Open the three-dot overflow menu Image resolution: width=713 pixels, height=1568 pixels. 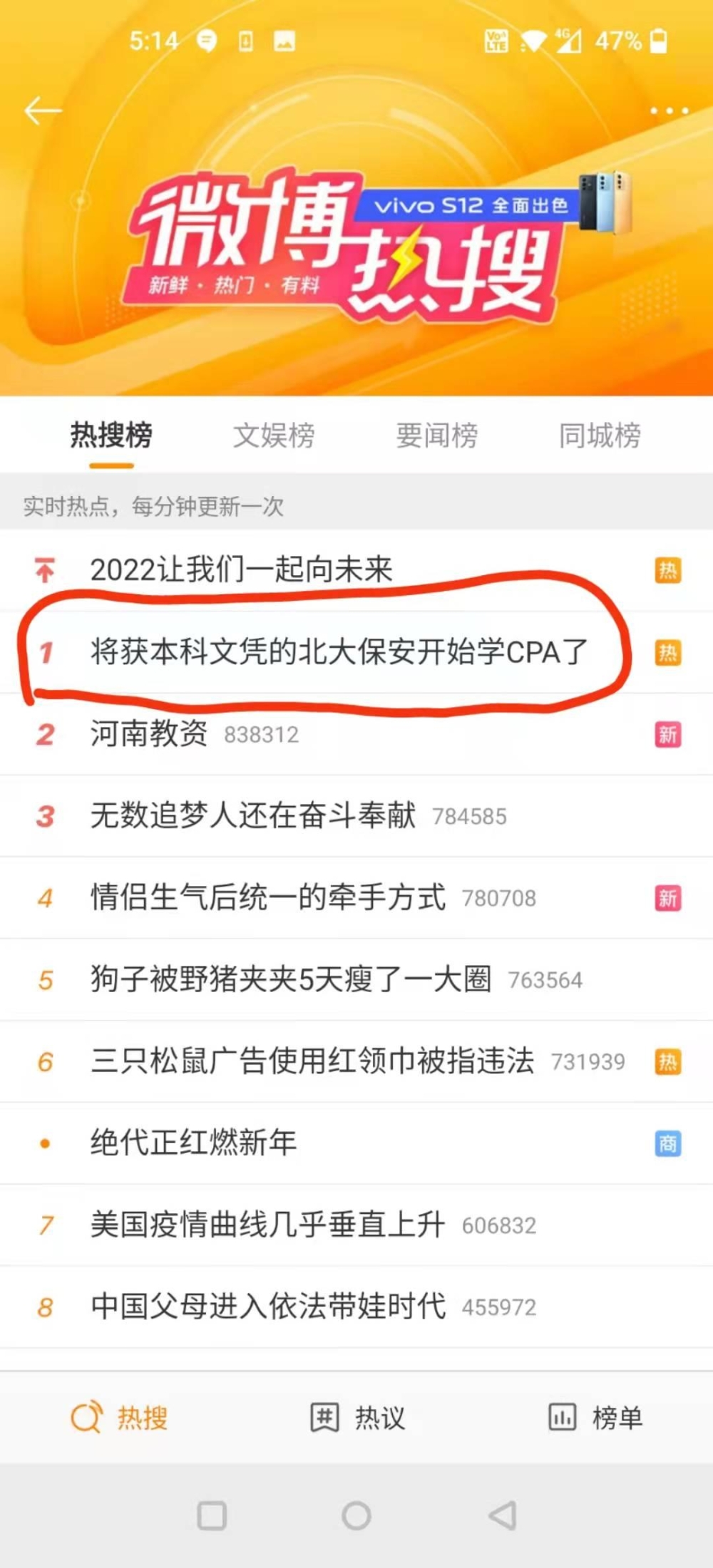(x=669, y=111)
